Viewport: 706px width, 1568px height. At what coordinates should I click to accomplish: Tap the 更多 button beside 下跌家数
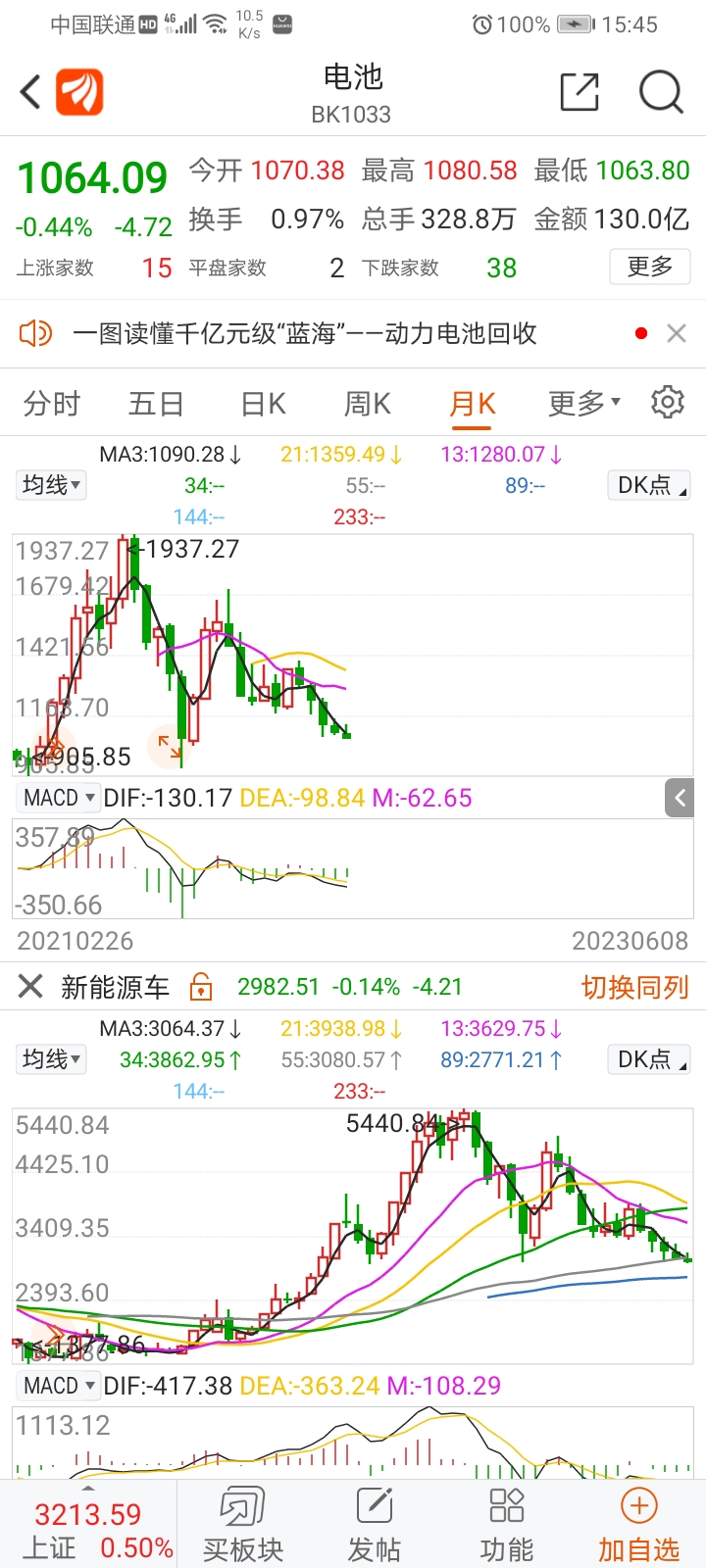(650, 267)
